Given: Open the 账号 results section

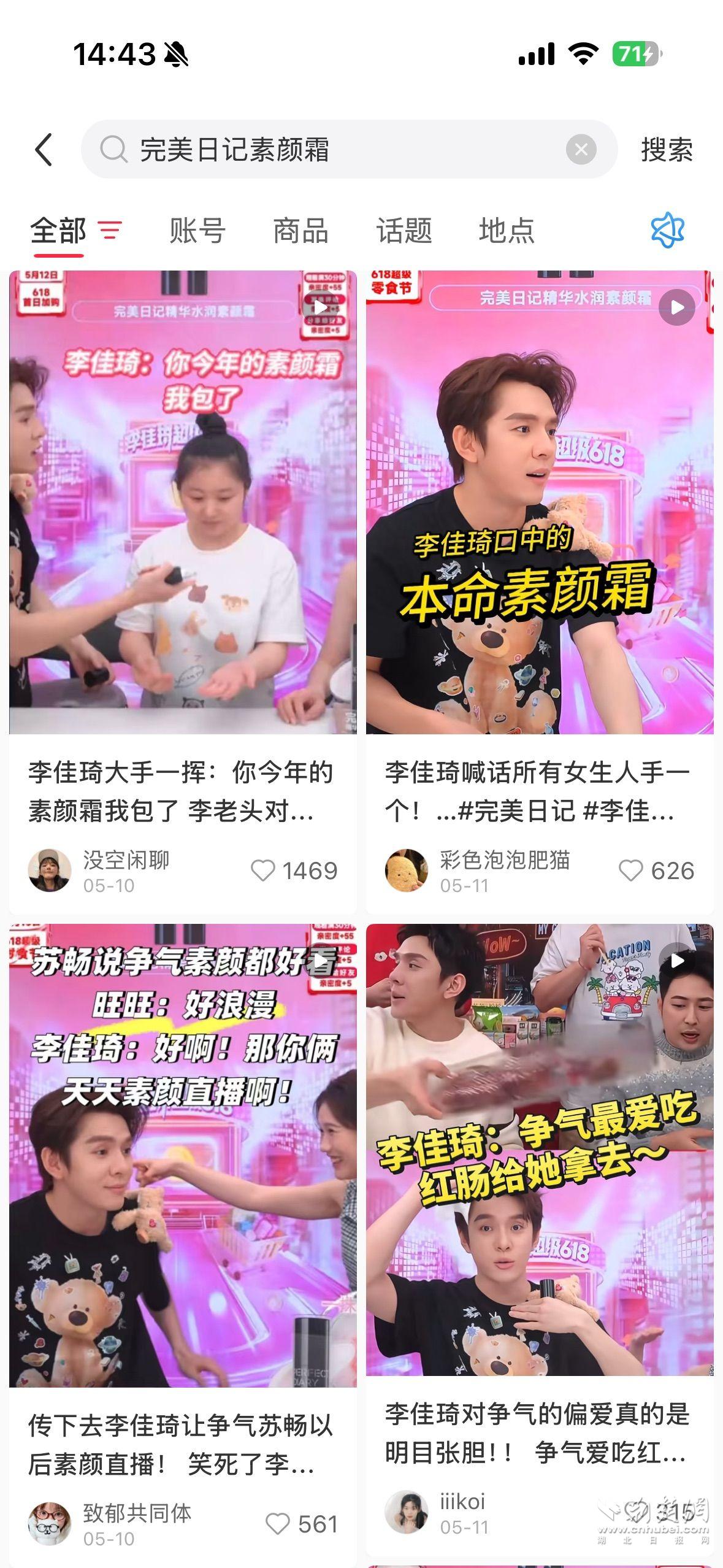Looking at the screenshot, I should (x=196, y=231).
